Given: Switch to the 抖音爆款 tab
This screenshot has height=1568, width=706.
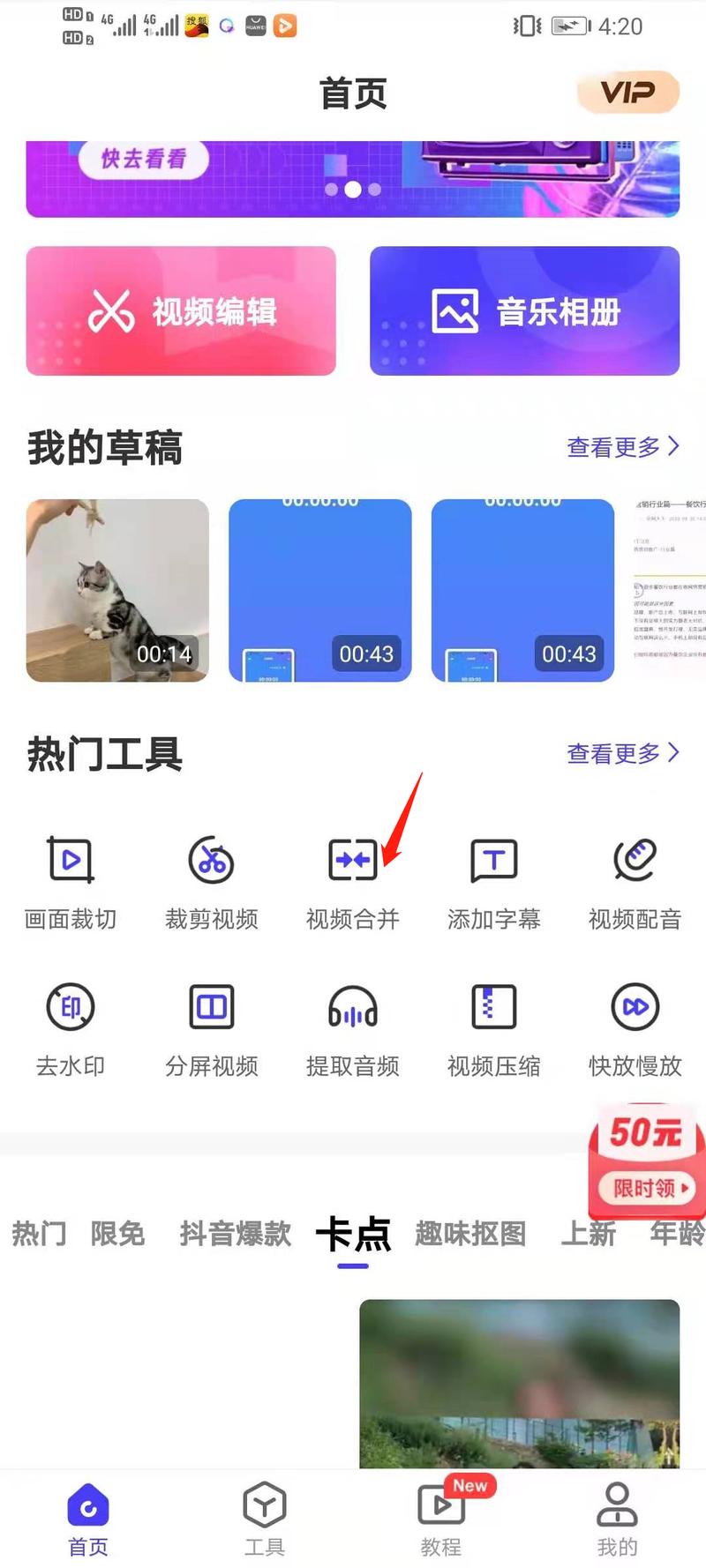Looking at the screenshot, I should point(234,1235).
